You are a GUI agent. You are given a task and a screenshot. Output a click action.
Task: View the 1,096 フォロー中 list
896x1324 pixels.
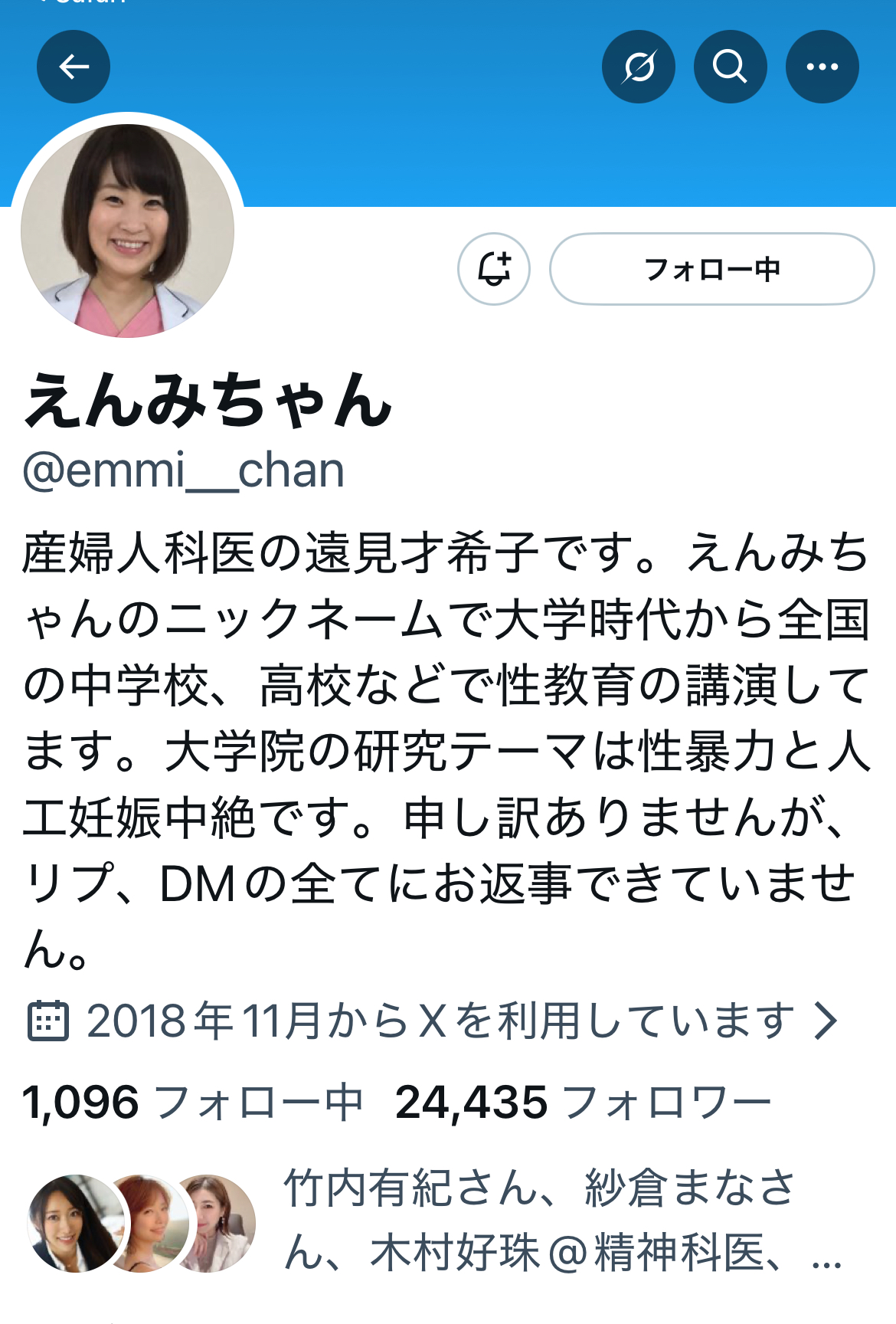coord(192,1103)
